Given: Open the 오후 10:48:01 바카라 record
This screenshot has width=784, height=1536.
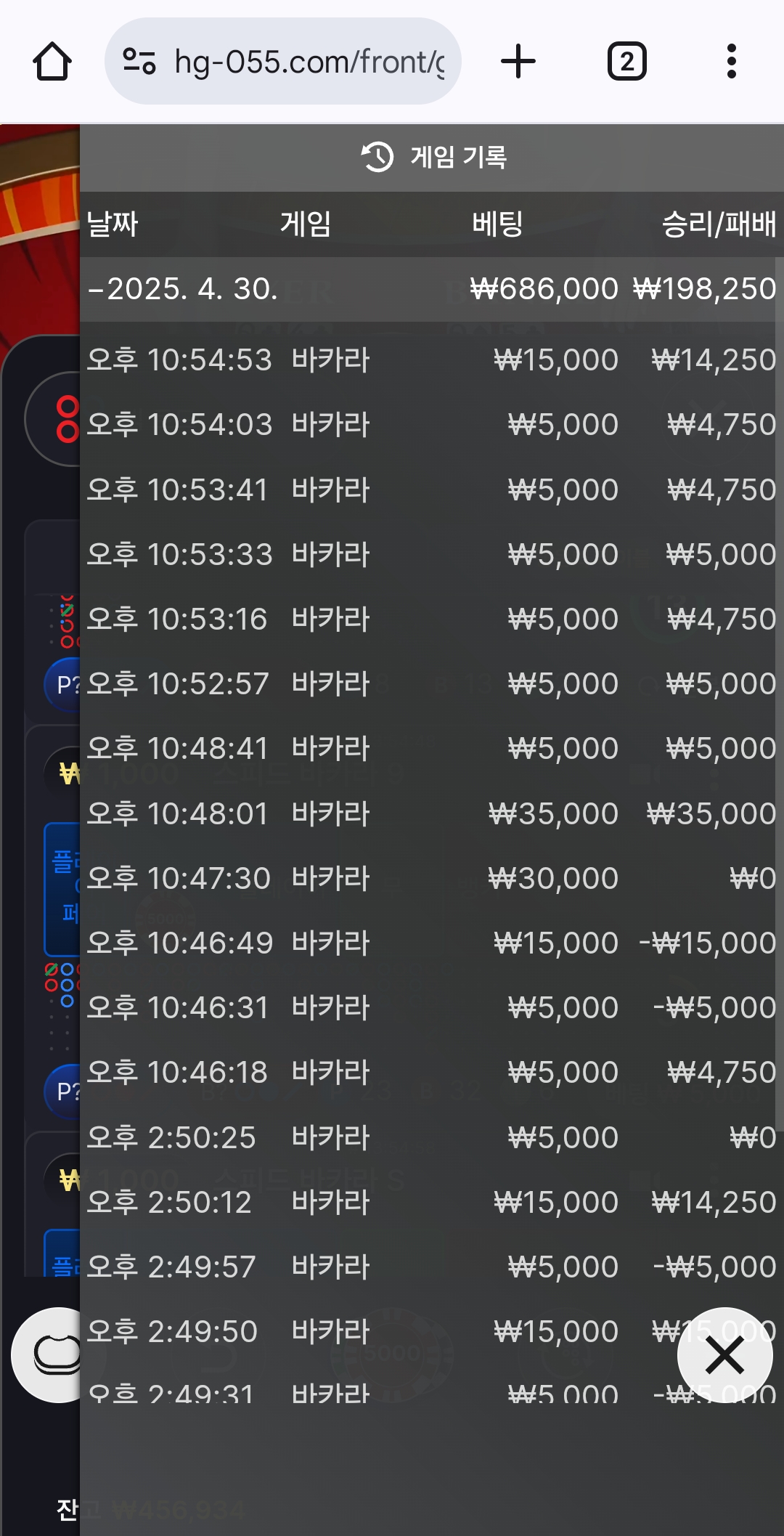Looking at the screenshot, I should (x=432, y=813).
